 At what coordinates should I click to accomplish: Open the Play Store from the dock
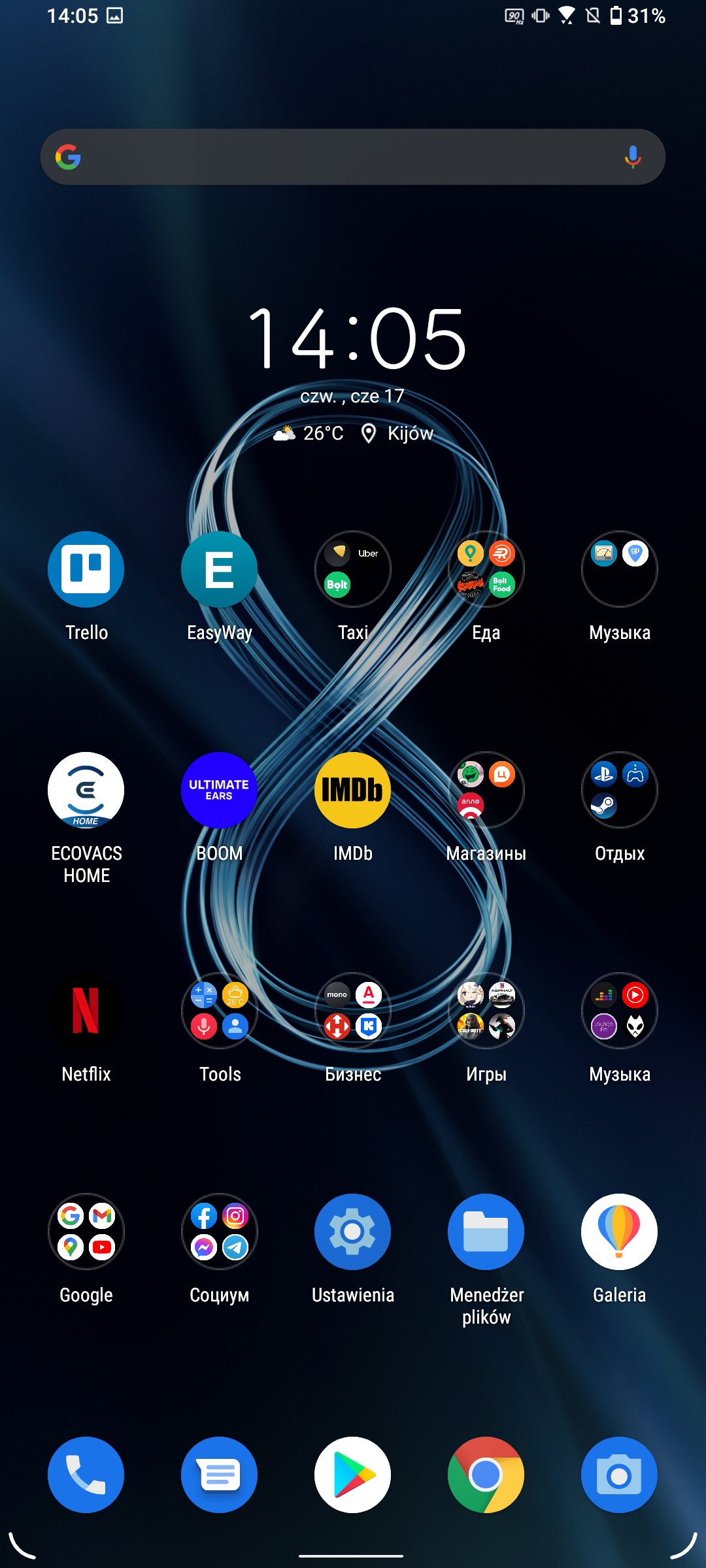pyautogui.click(x=353, y=1475)
